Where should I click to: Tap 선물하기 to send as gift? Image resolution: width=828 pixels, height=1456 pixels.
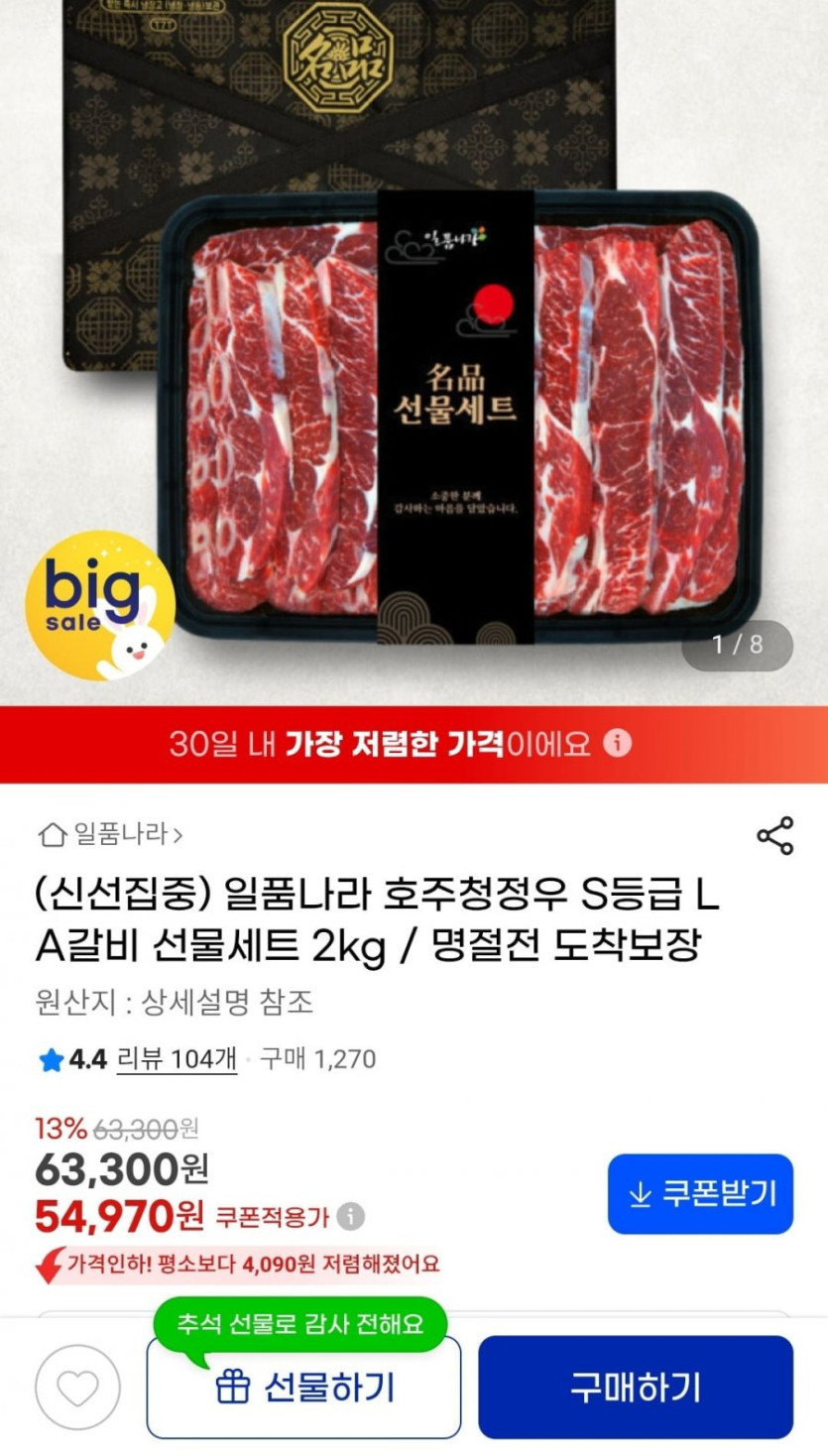click(x=303, y=1387)
